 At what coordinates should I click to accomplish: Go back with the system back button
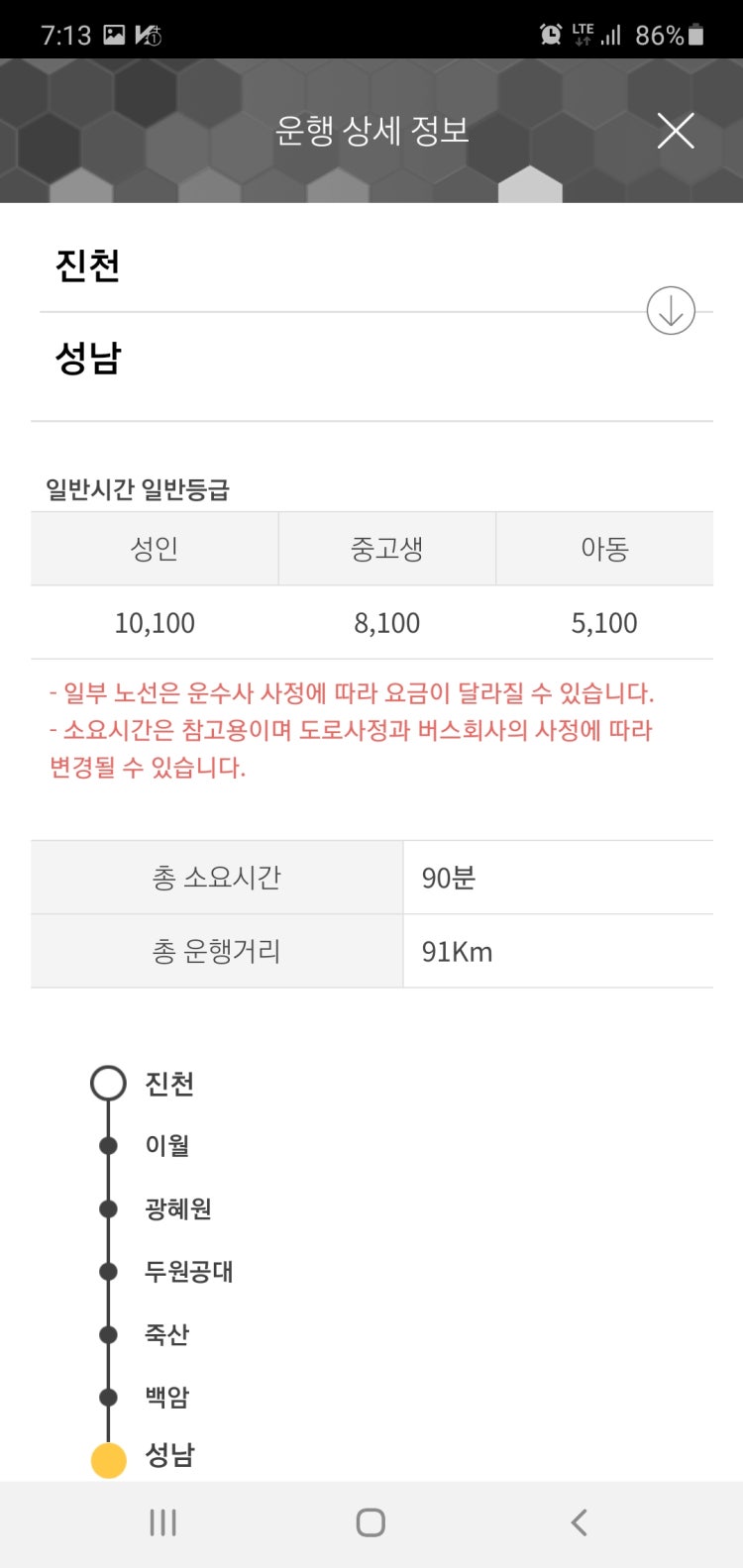580,1522
